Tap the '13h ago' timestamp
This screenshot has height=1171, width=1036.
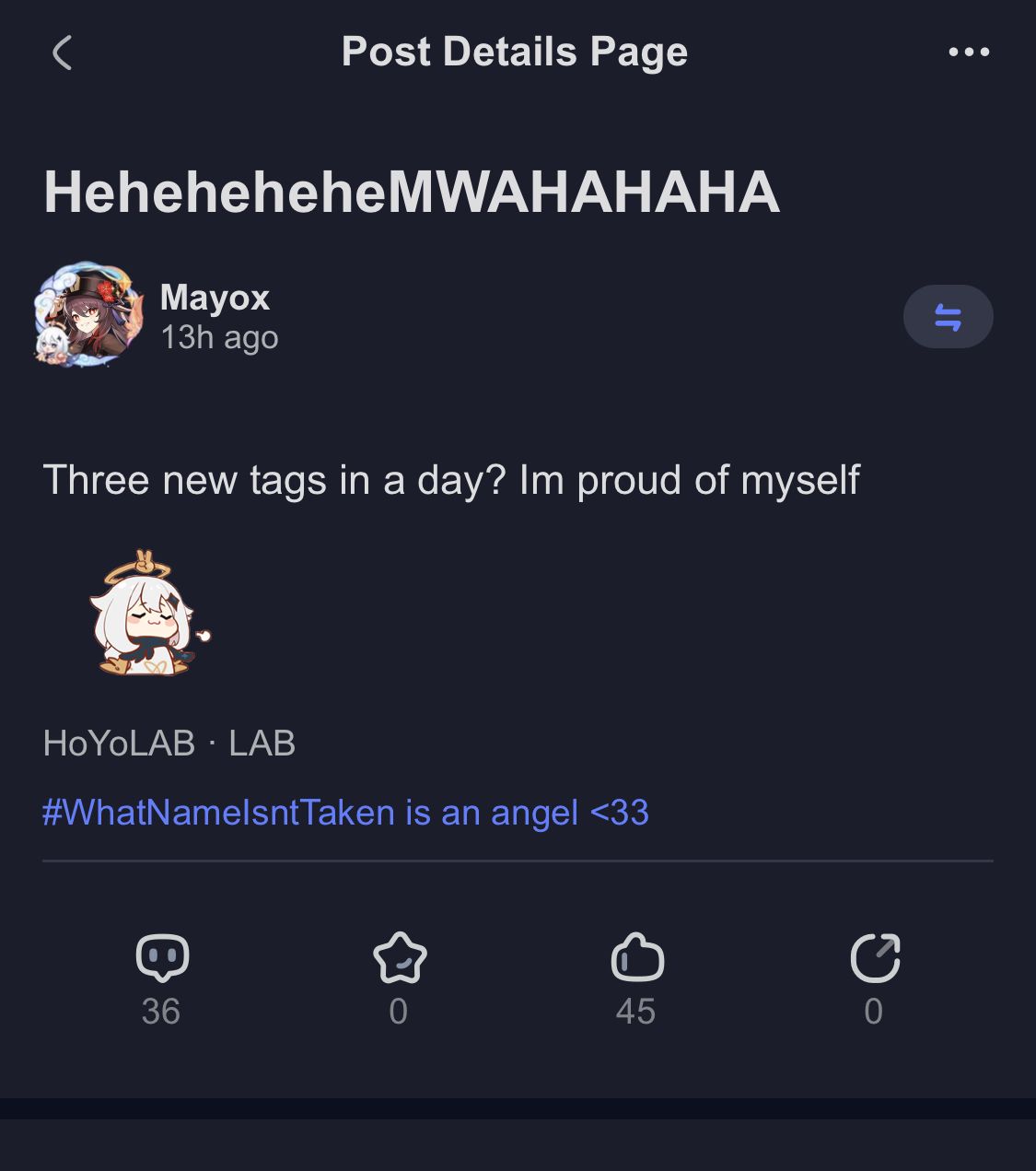tap(218, 337)
